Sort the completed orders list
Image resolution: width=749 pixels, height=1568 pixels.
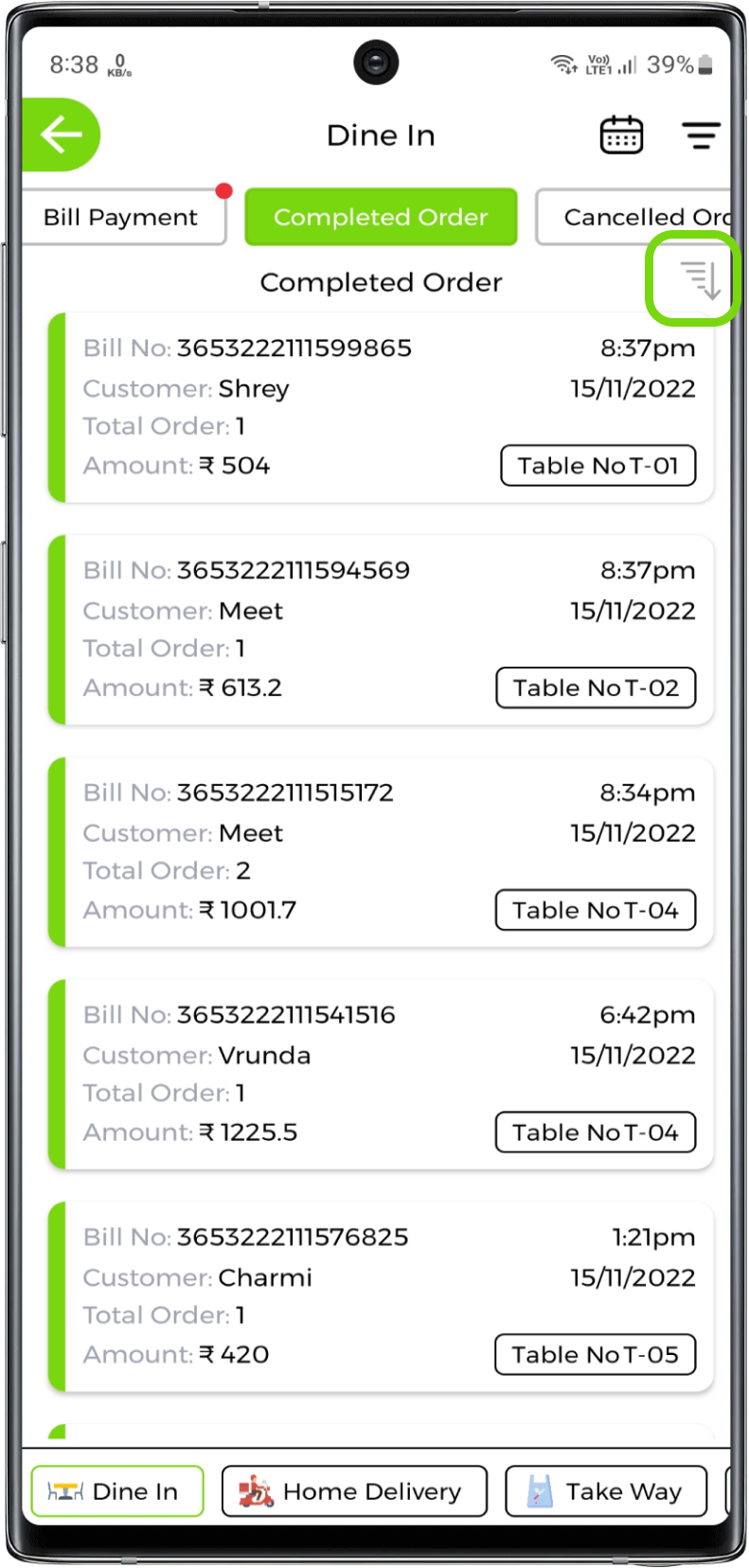point(701,280)
